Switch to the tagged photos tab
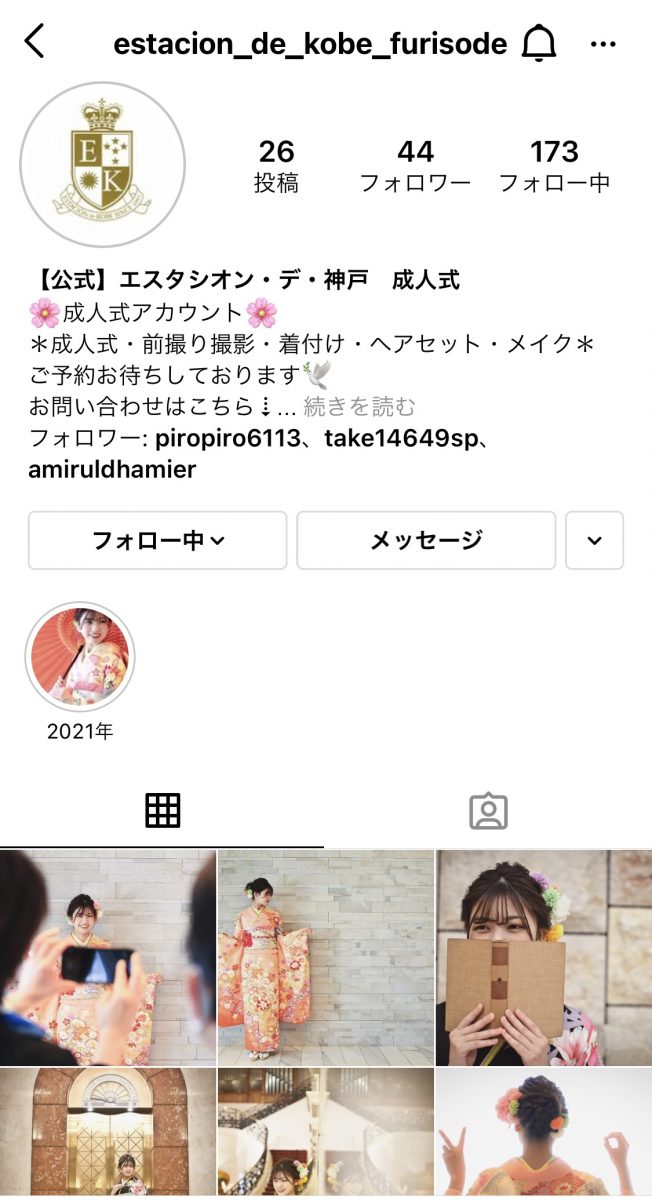652x1200 pixels. point(488,811)
